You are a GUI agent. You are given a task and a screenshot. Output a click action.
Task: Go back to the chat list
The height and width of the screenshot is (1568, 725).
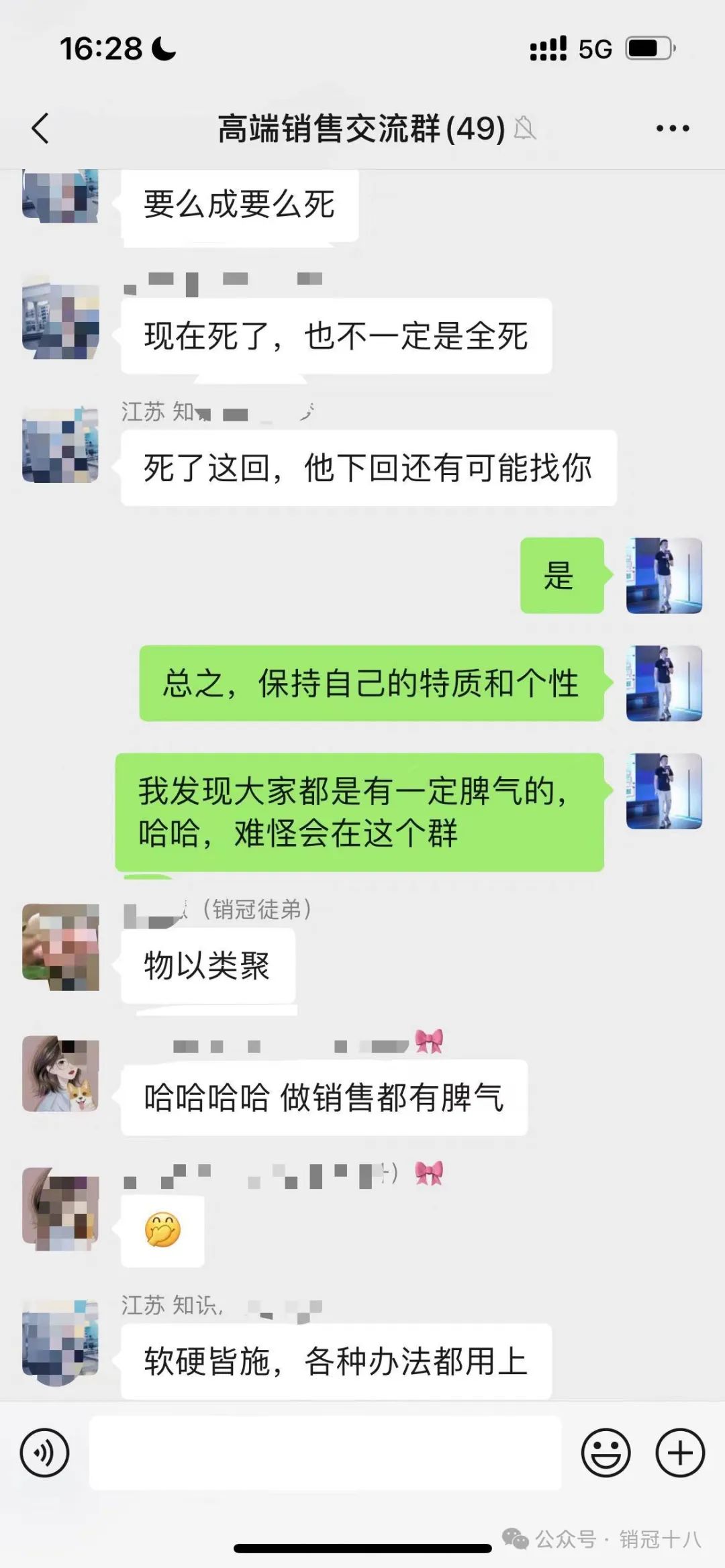tap(40, 127)
